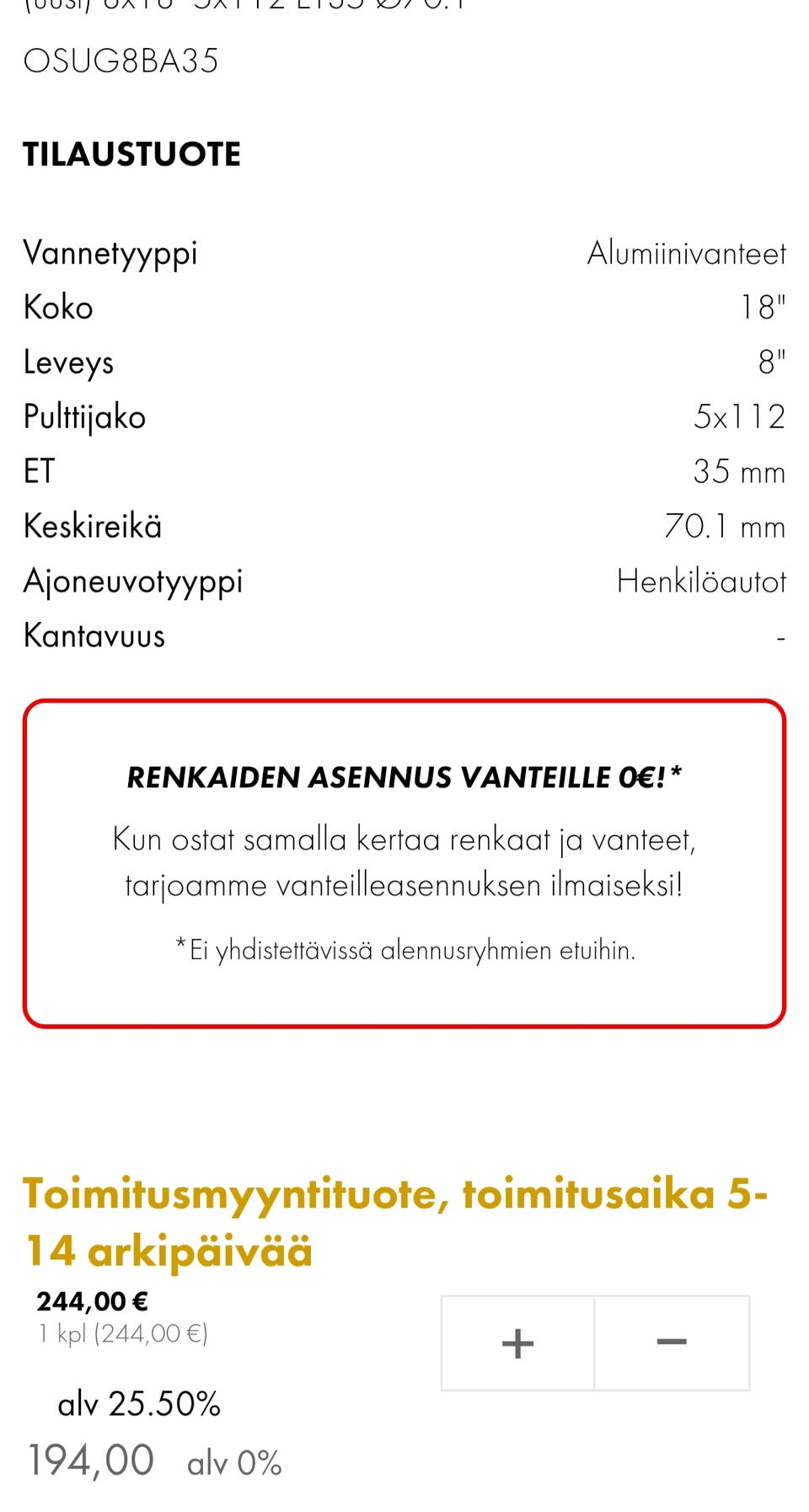Select the 244,00 € price
The height and width of the screenshot is (1512, 809).
click(92, 1301)
